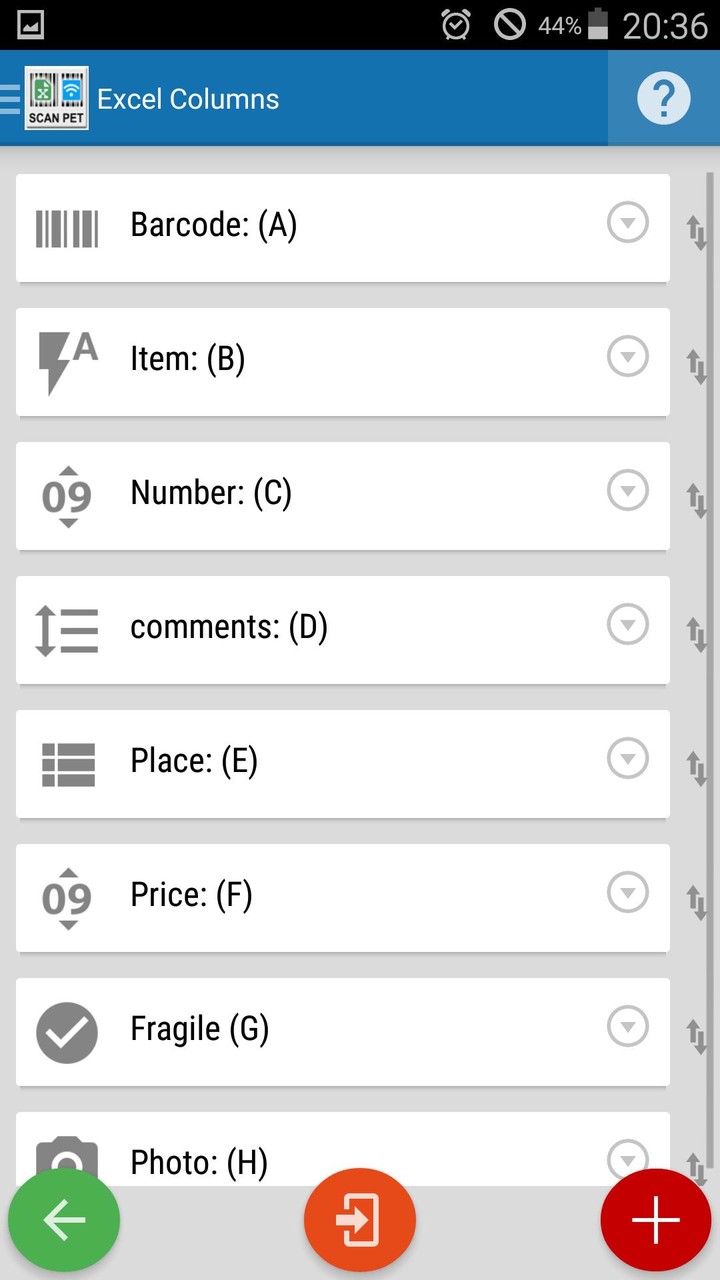
Task: Tap the orange import button
Action: (x=360, y=1220)
